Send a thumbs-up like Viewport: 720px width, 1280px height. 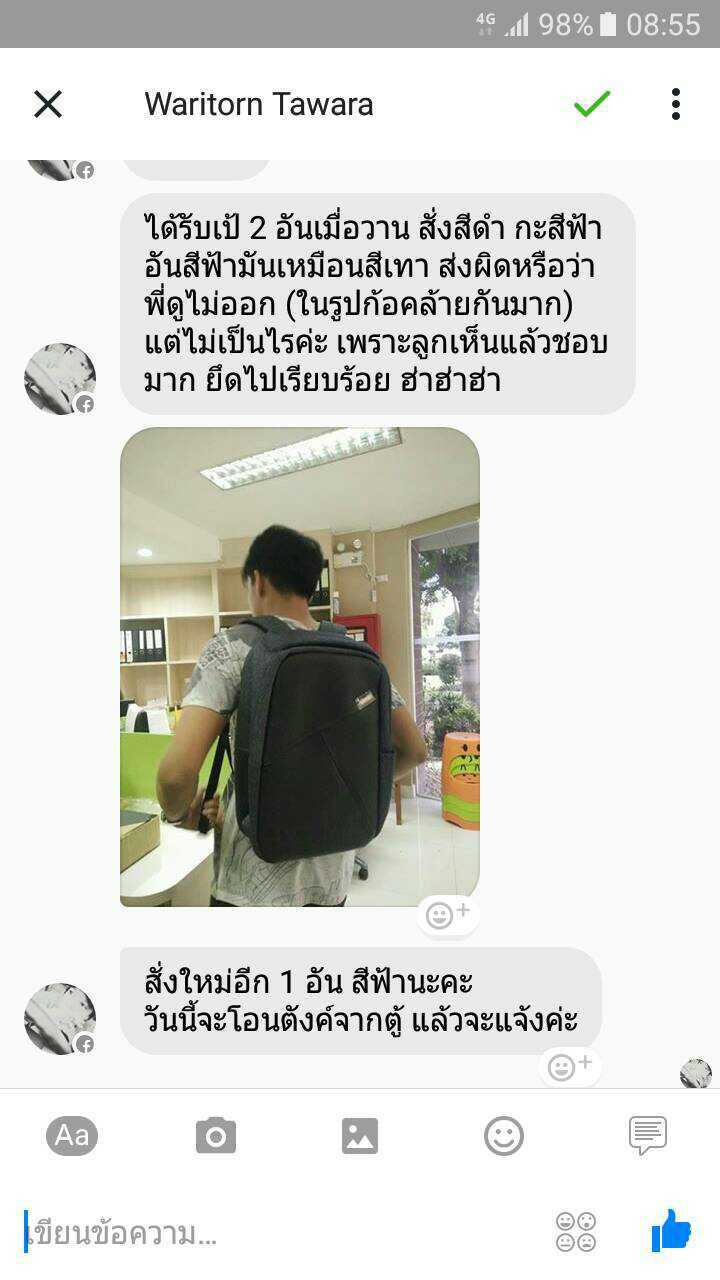click(671, 1231)
